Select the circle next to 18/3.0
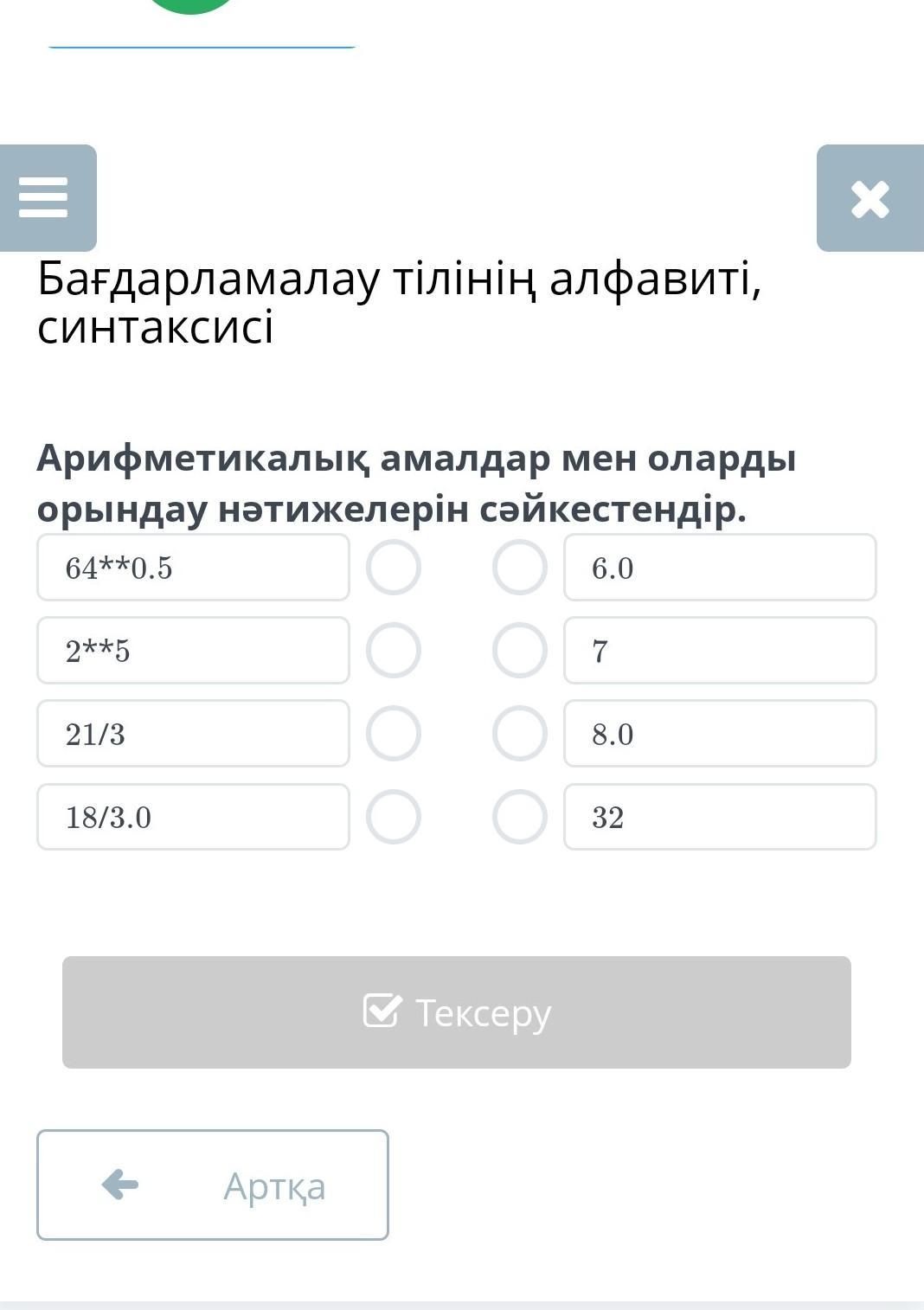The image size is (924, 1310). (x=394, y=817)
